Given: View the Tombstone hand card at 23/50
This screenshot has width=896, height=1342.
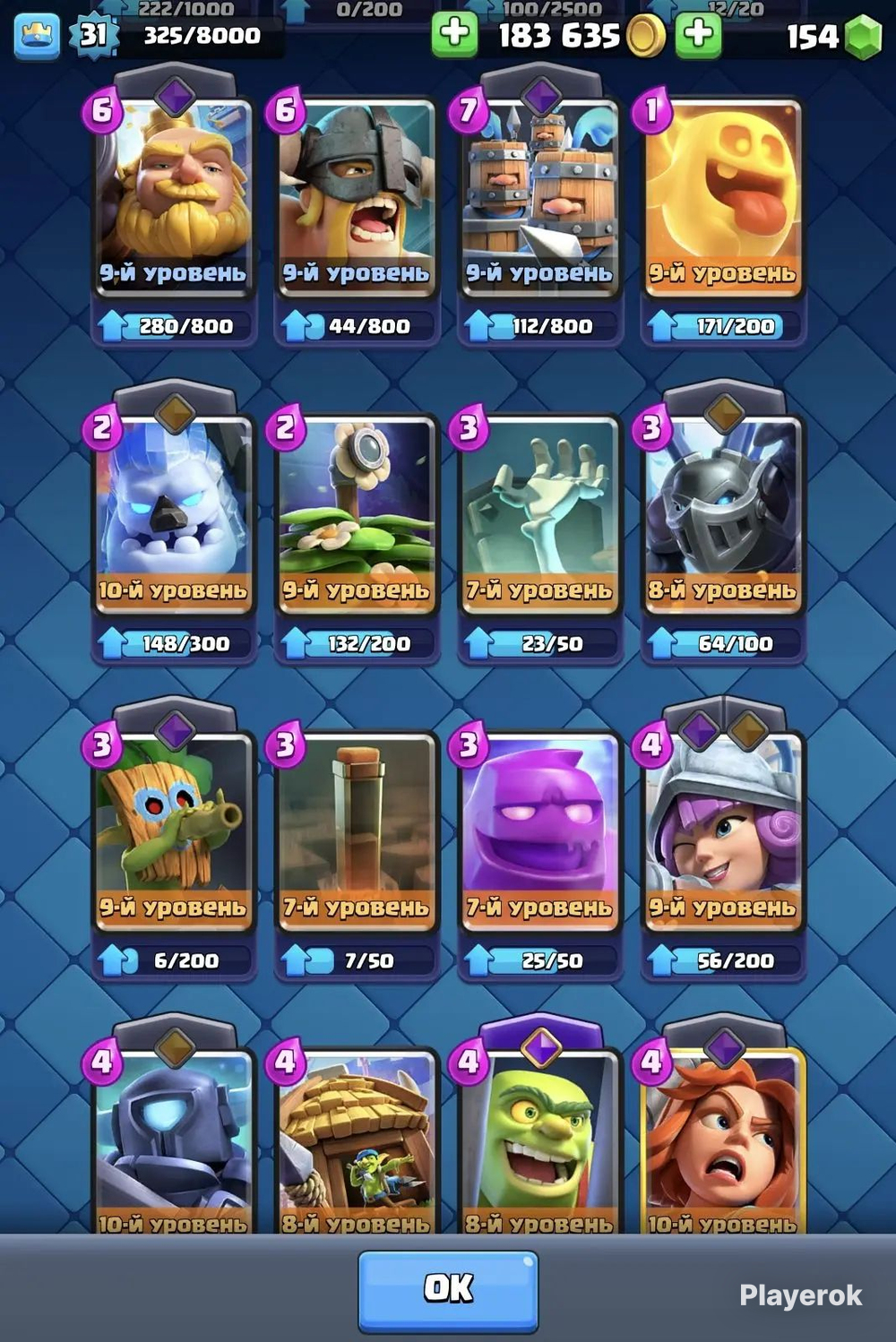Looking at the screenshot, I should pos(538,515).
